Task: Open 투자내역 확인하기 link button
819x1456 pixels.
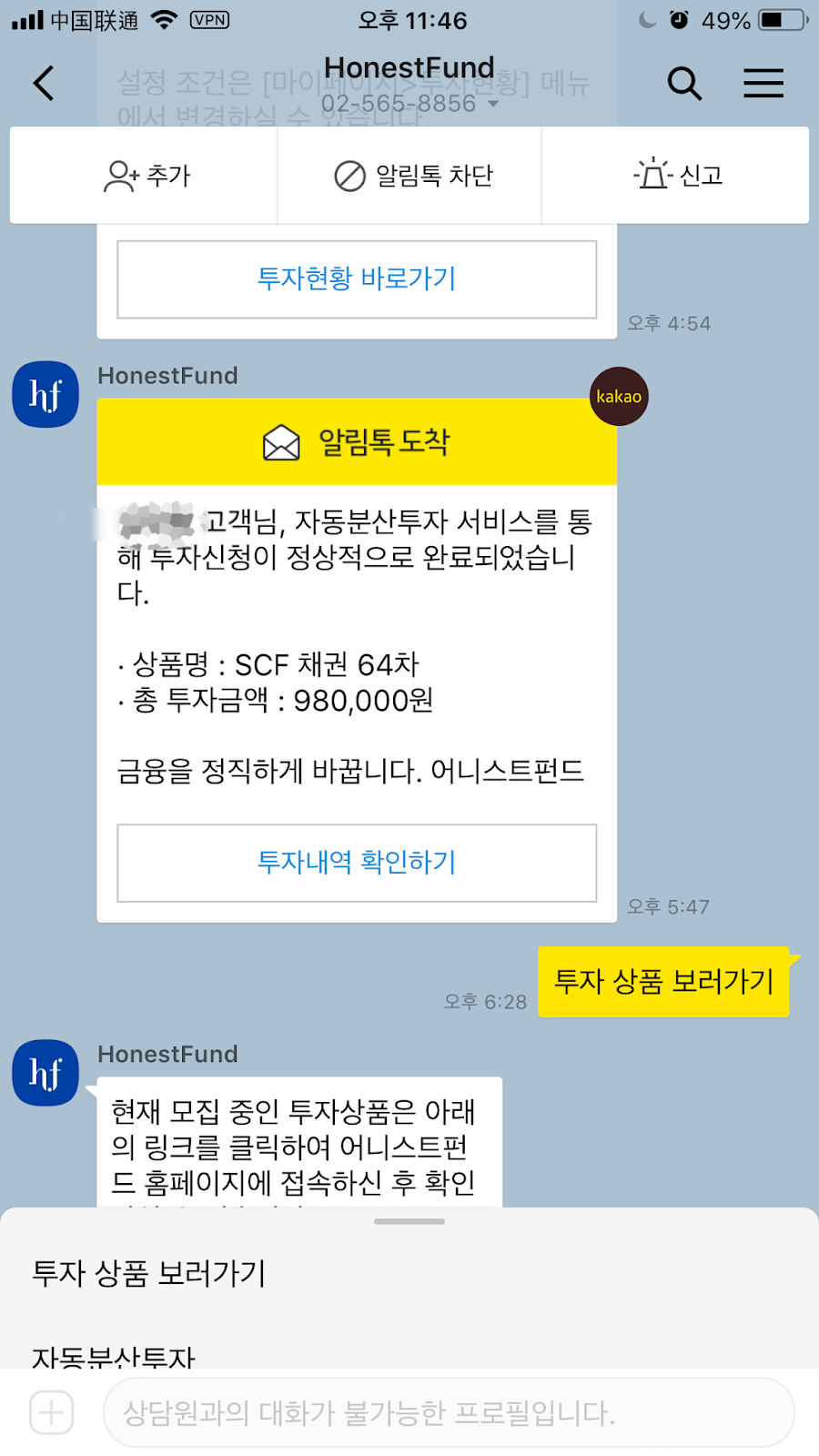Action: (x=357, y=863)
